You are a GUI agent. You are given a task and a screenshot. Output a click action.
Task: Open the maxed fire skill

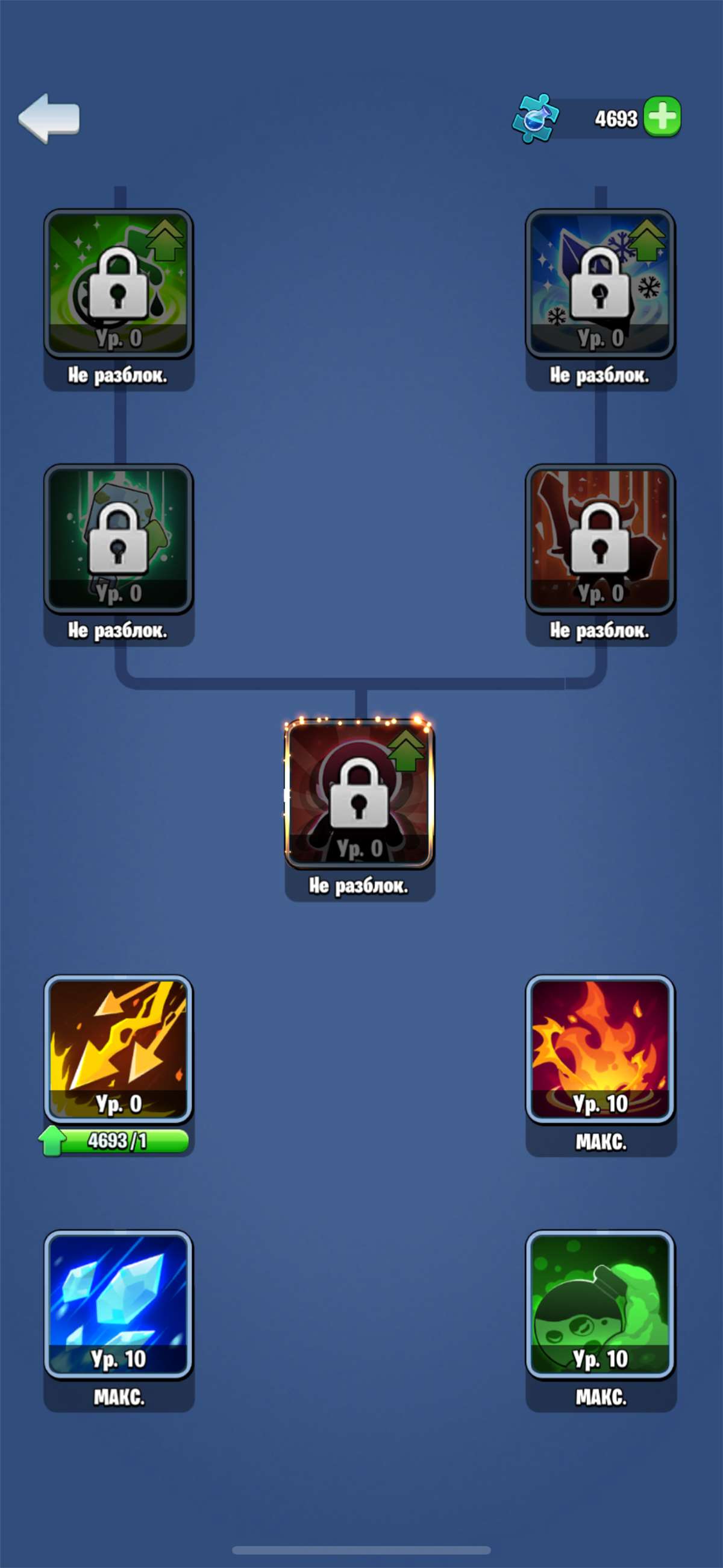(600, 1050)
